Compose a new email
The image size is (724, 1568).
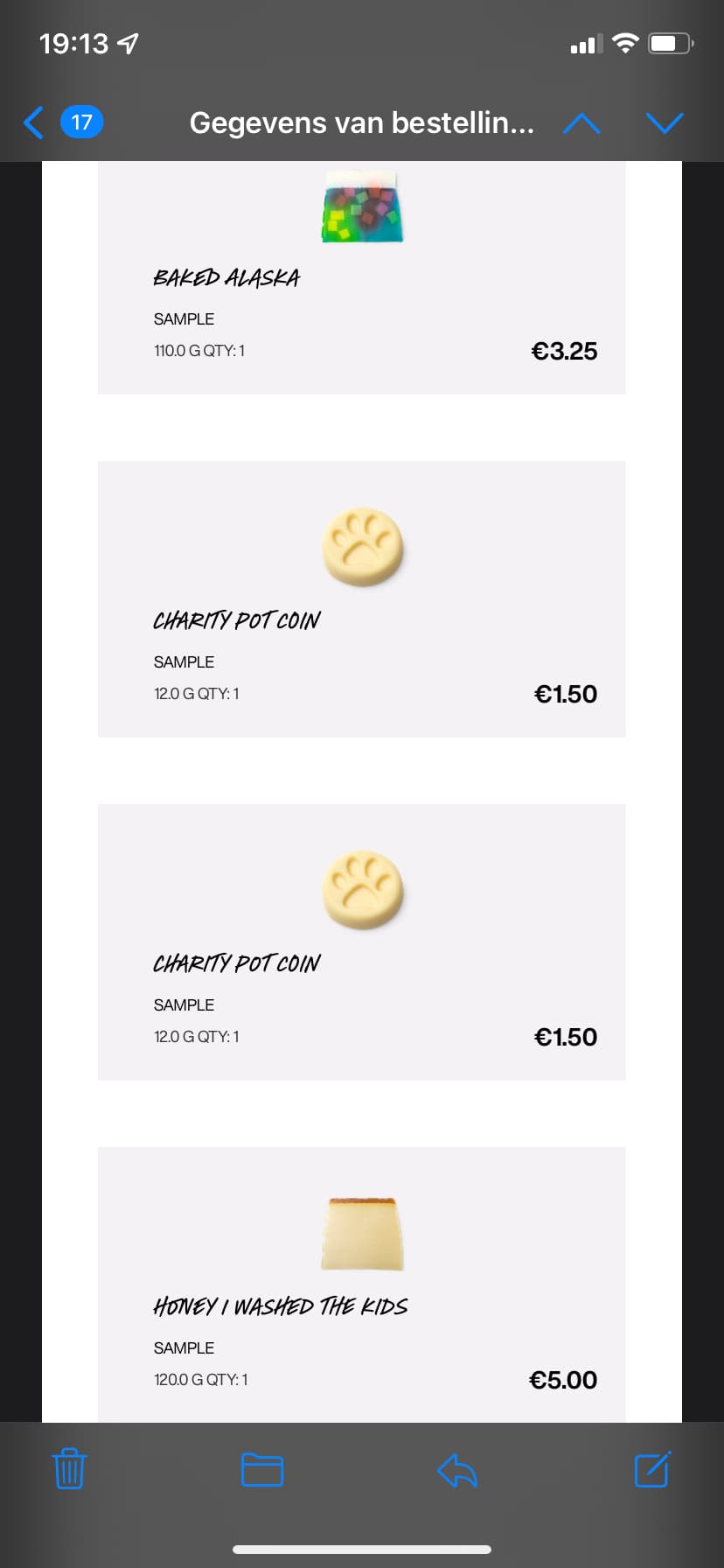652,1469
